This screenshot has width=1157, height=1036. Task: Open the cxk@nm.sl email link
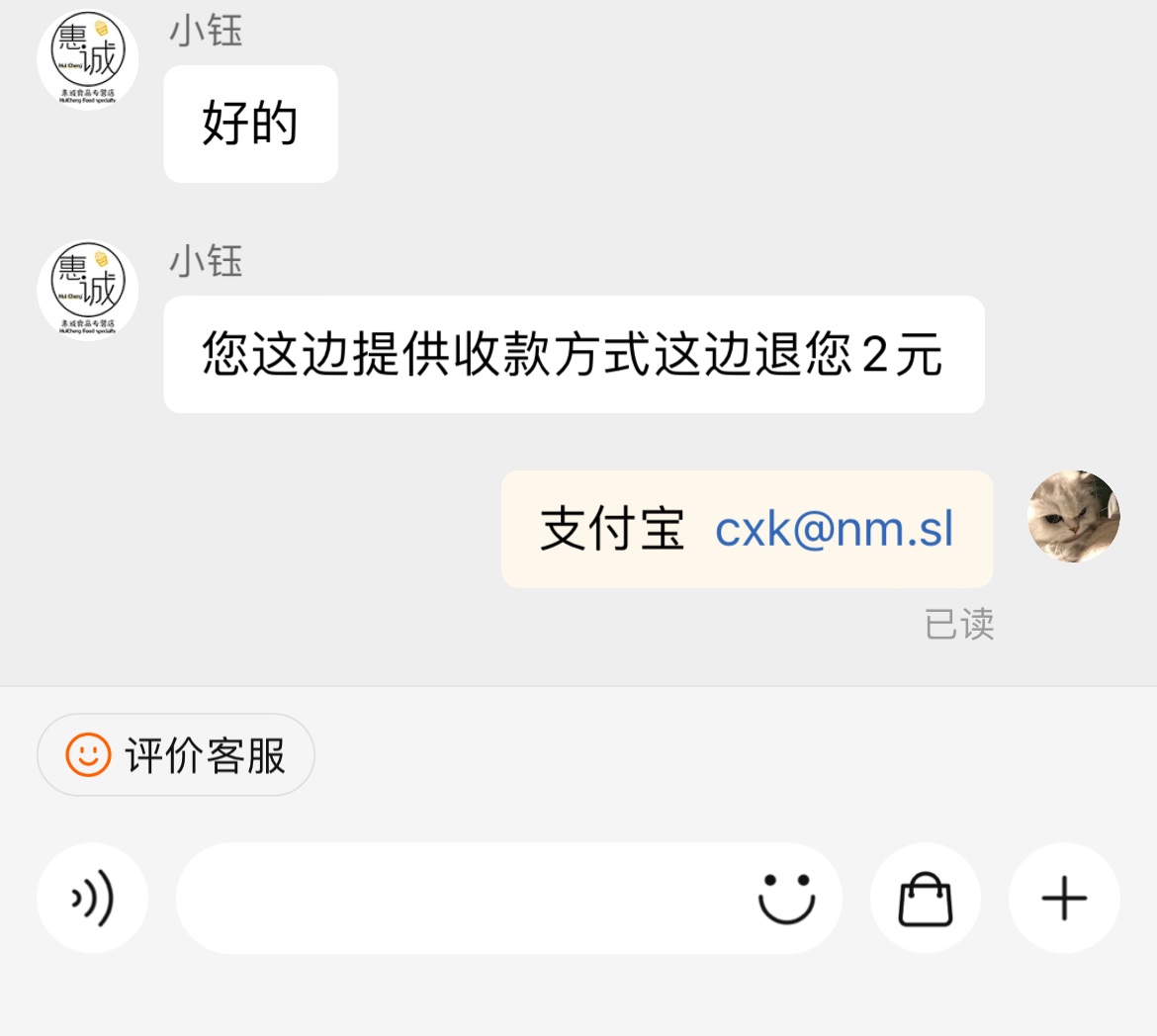[x=834, y=530]
